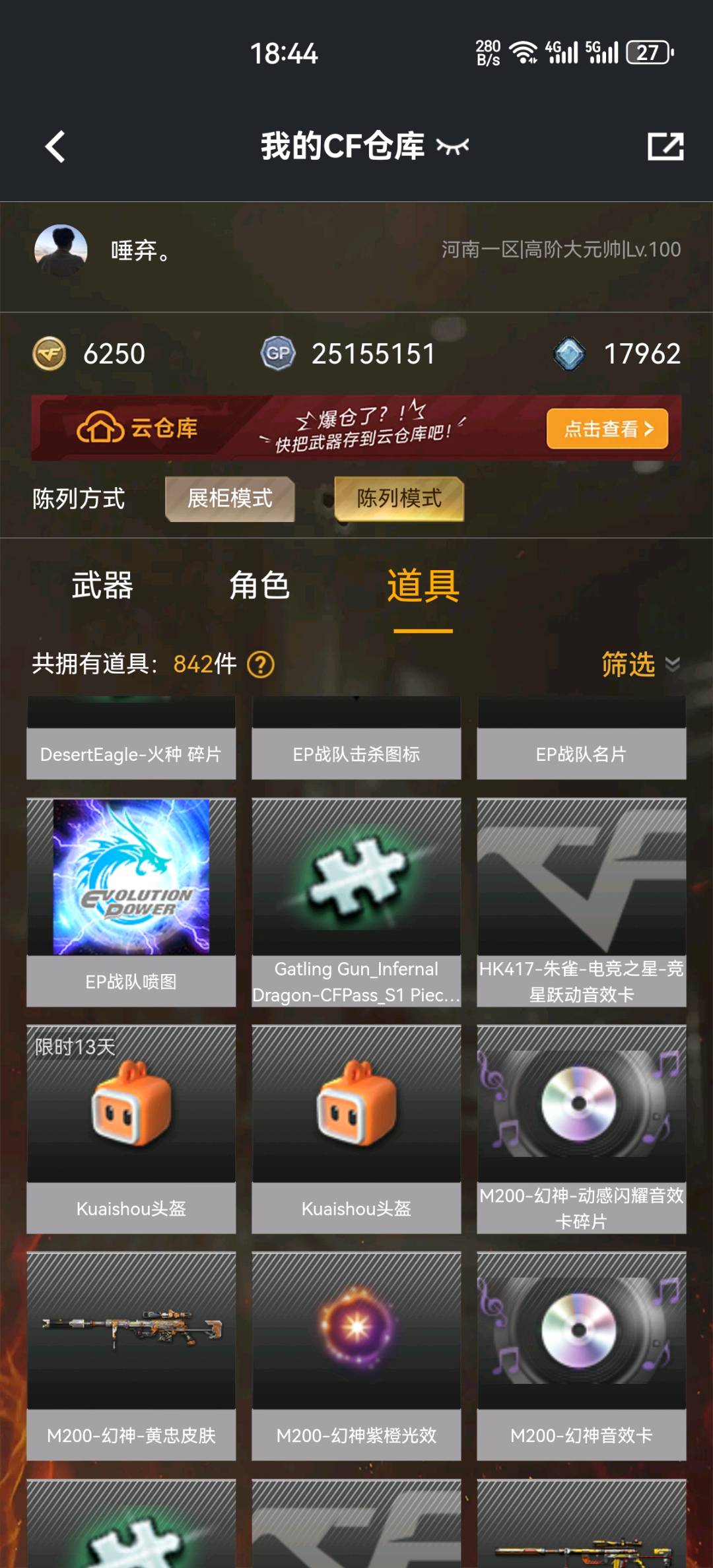The height and width of the screenshot is (1568, 713).
Task: Go back using the top-left arrow
Action: [55, 147]
